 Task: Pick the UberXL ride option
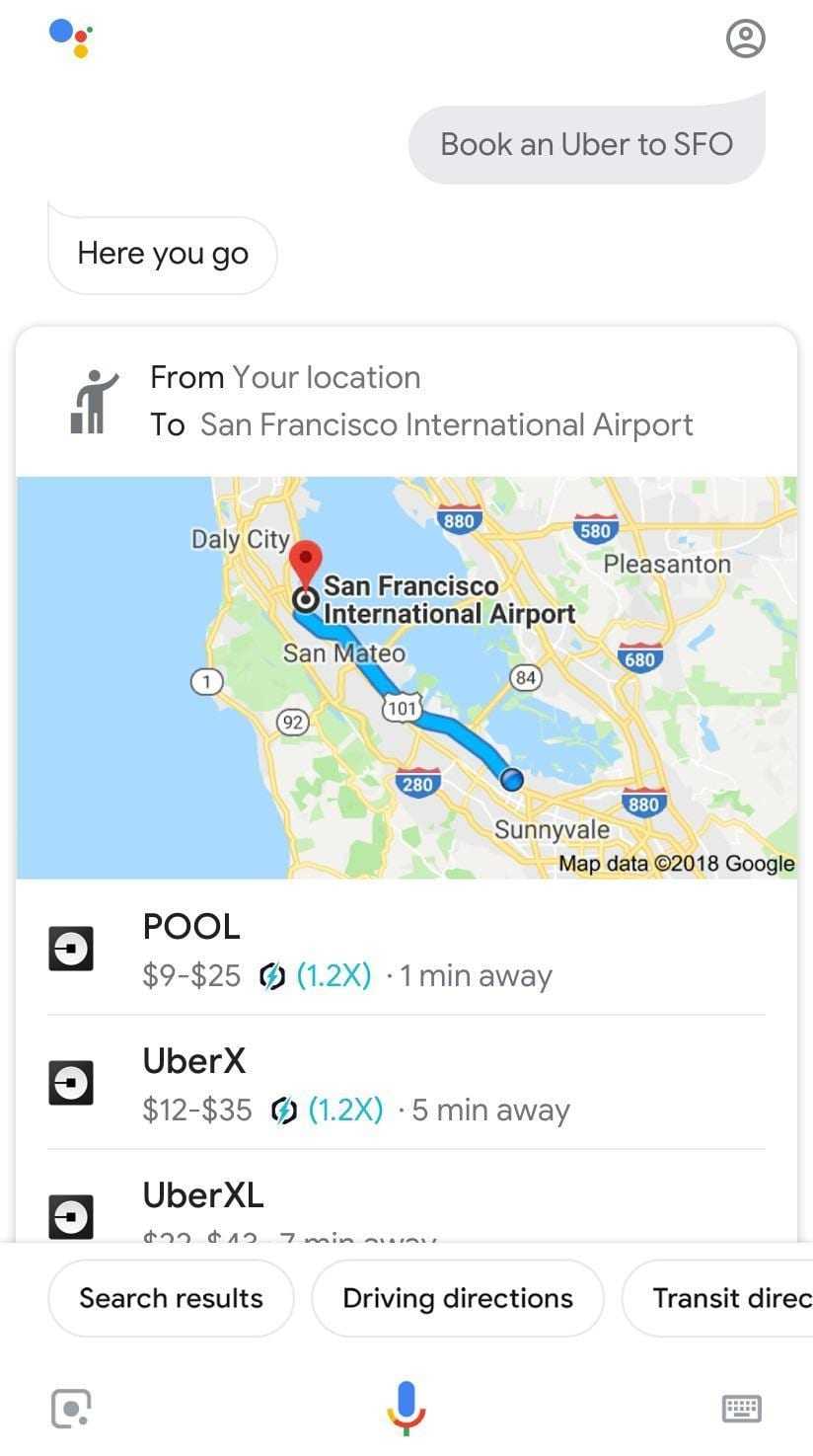tap(406, 1196)
